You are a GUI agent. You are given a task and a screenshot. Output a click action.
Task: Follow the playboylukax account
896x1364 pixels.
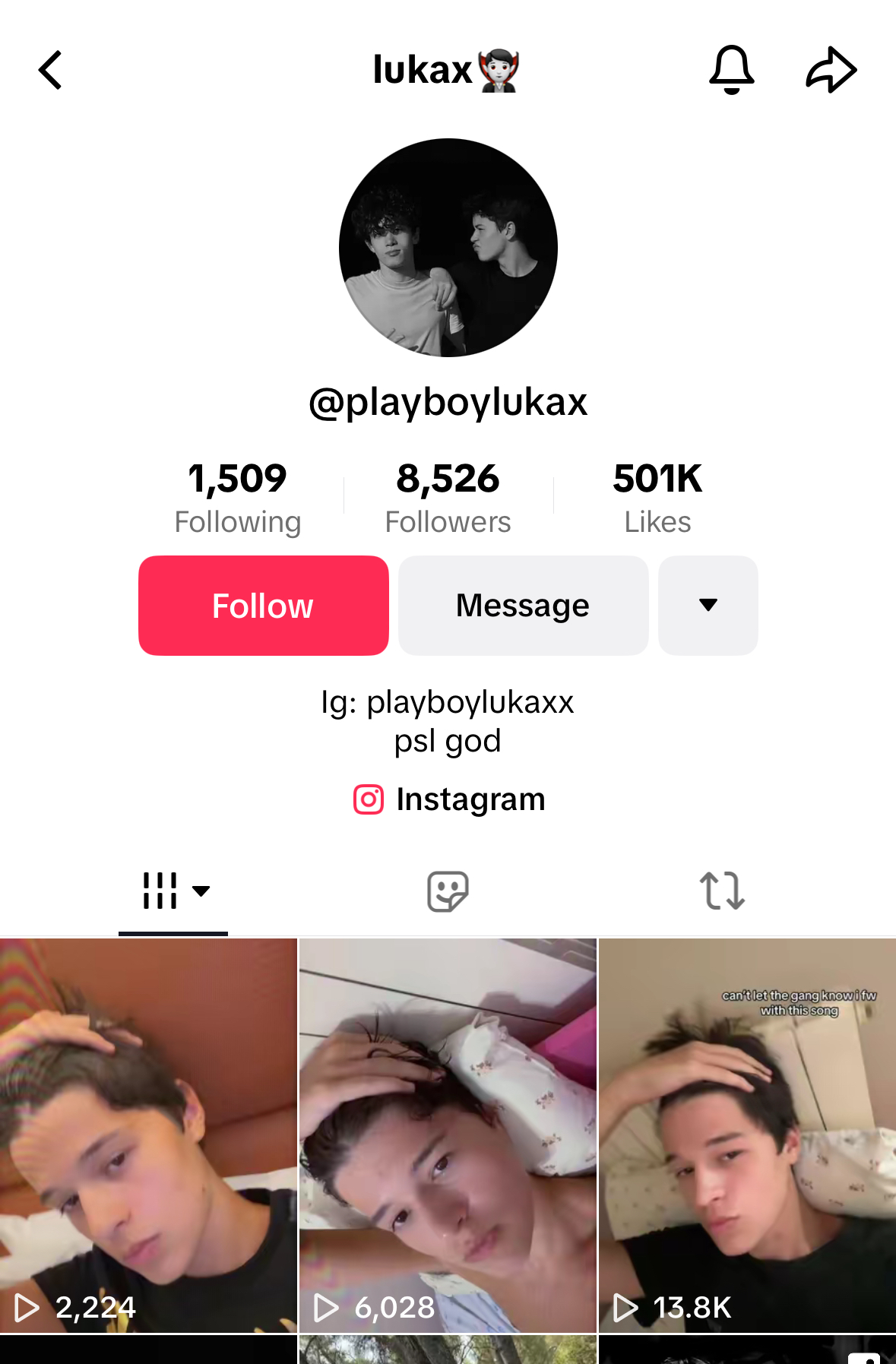coord(263,606)
